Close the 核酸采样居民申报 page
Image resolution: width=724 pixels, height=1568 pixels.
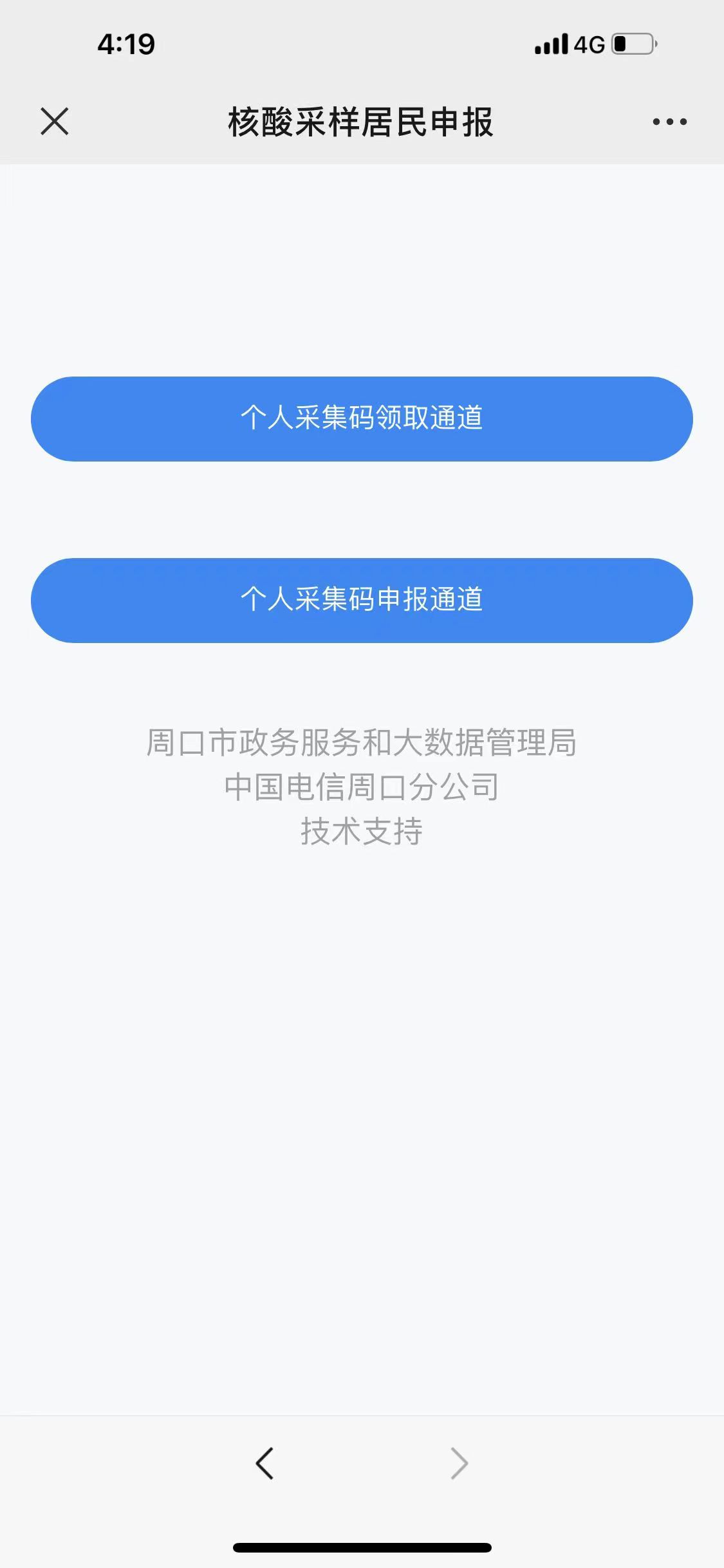(55, 122)
